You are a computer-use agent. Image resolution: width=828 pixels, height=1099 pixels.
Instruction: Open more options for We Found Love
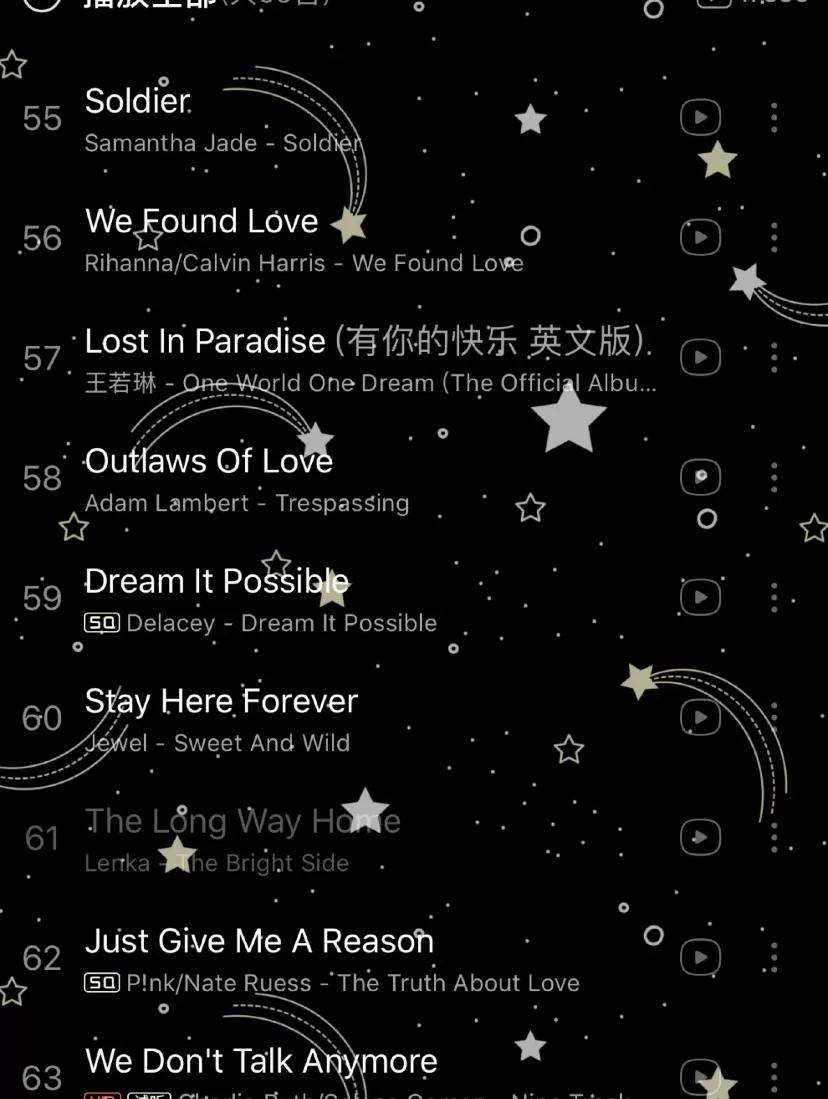click(x=774, y=237)
